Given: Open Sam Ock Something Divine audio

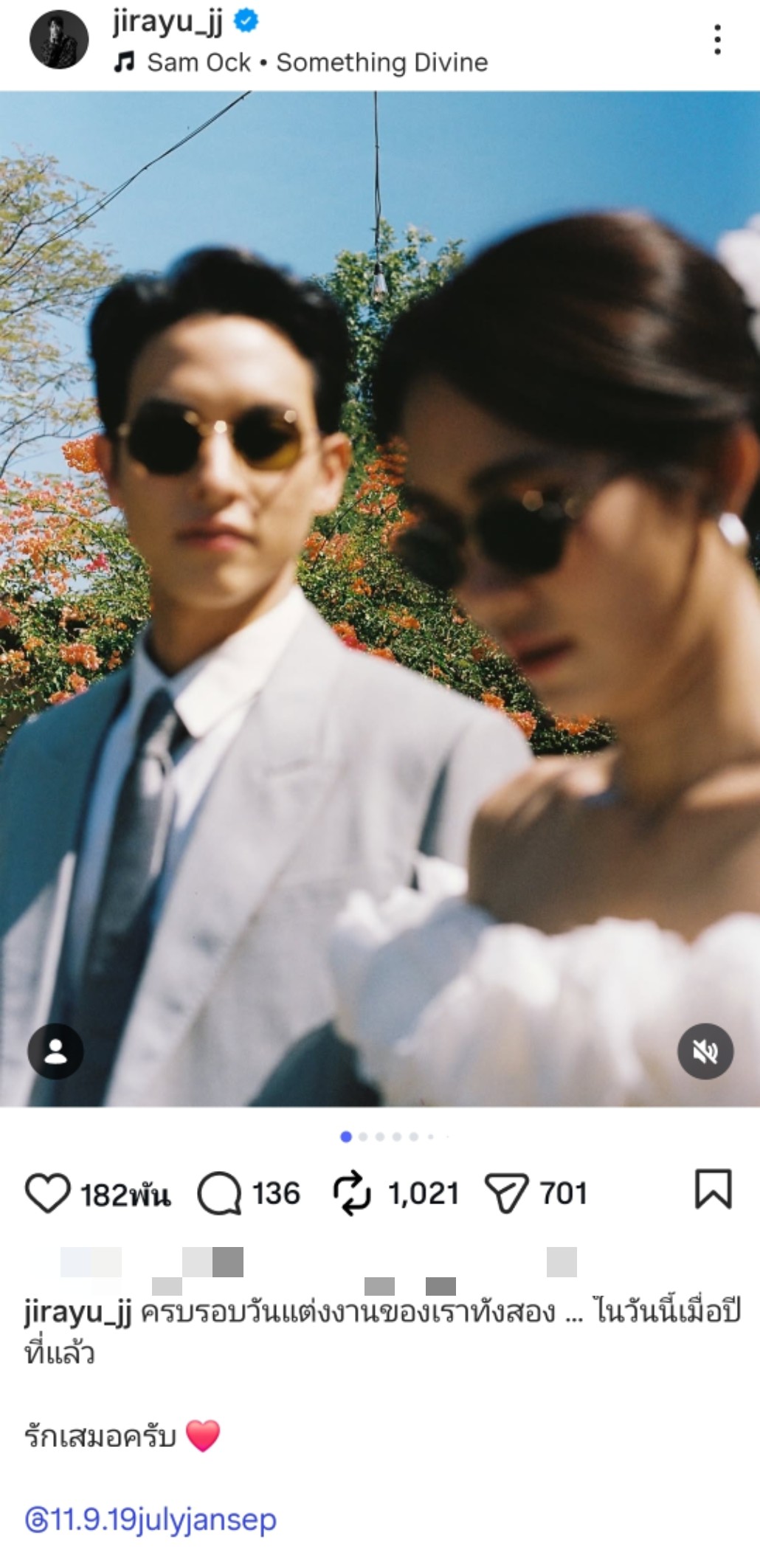Looking at the screenshot, I should (317, 63).
